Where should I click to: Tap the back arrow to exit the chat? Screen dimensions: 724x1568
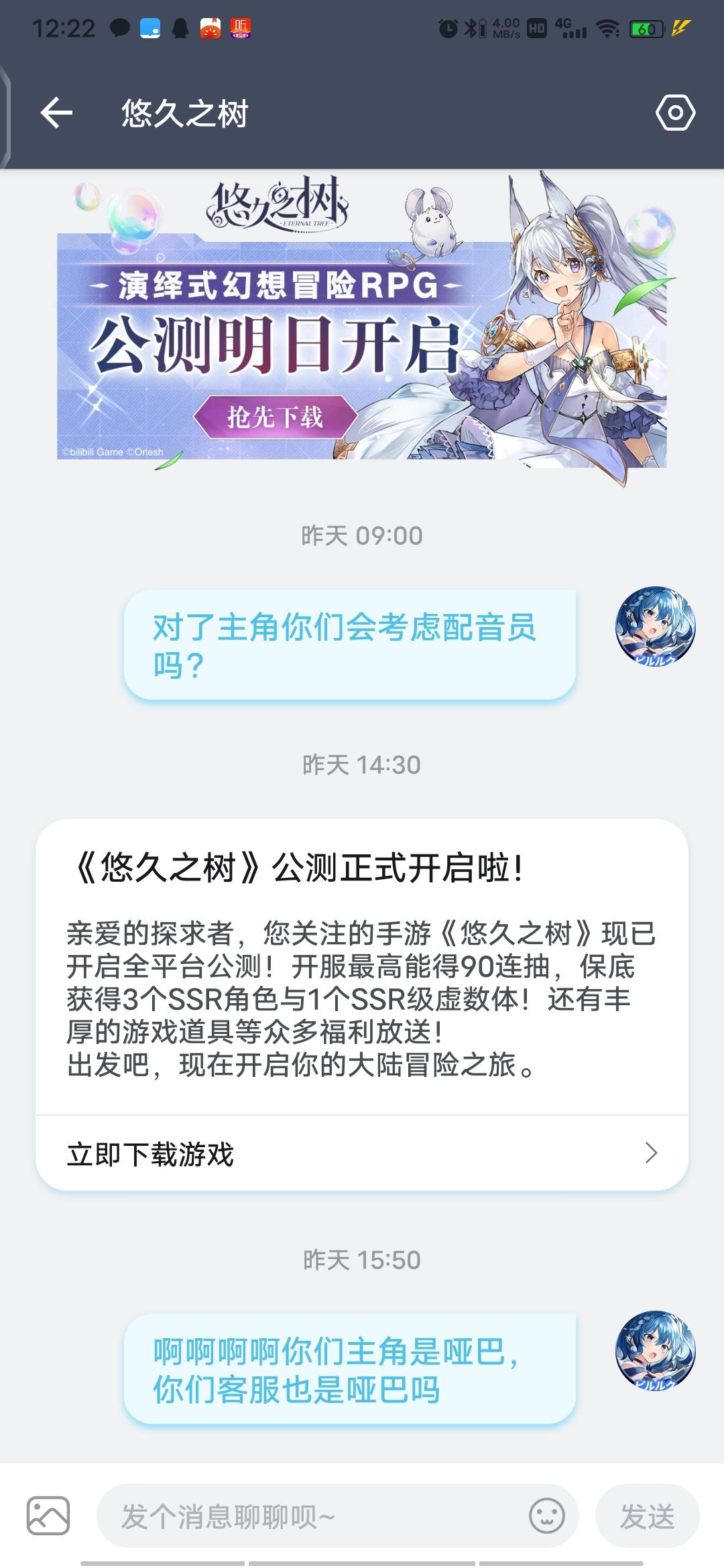pyautogui.click(x=56, y=111)
